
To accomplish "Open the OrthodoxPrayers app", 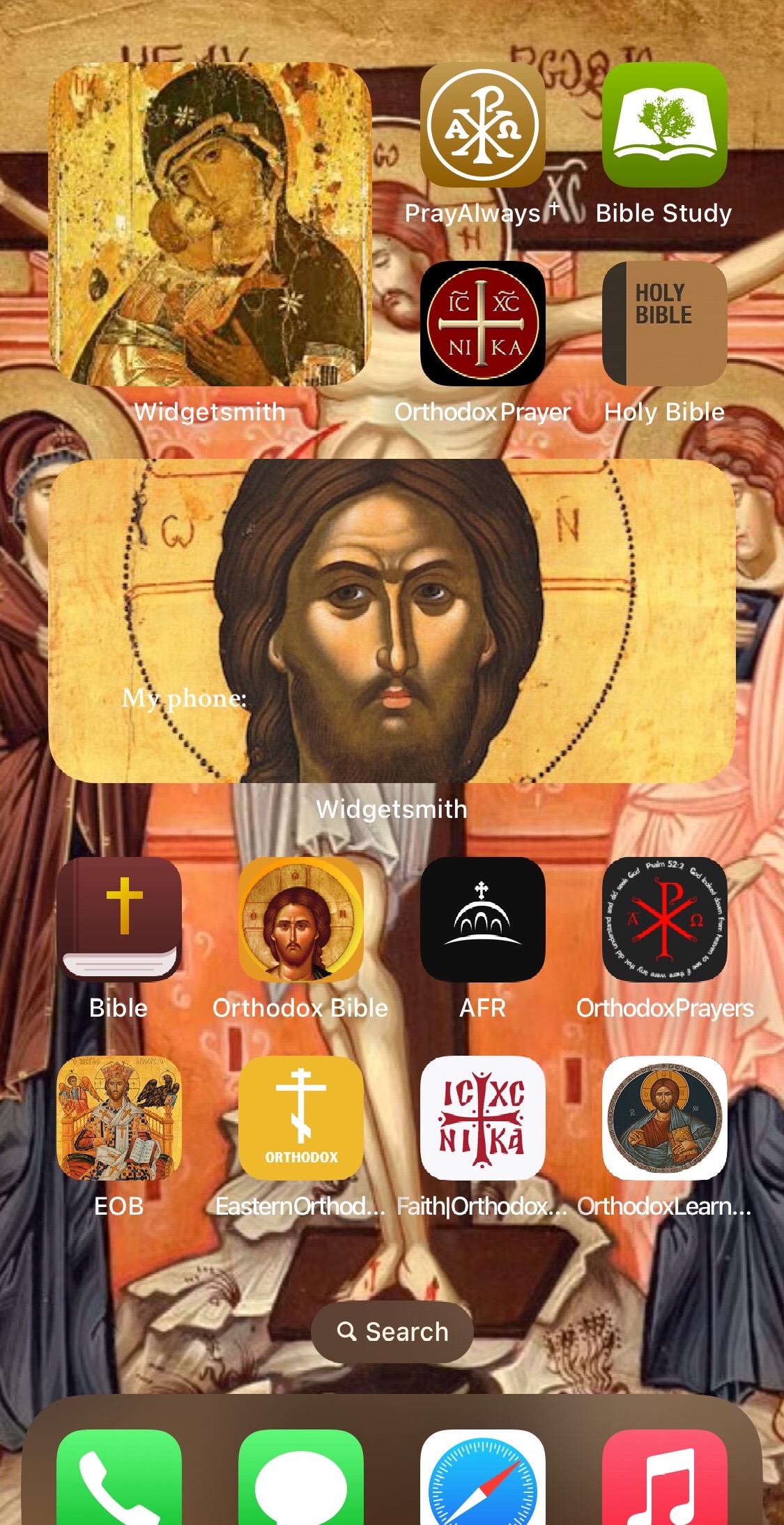I will (664, 919).
